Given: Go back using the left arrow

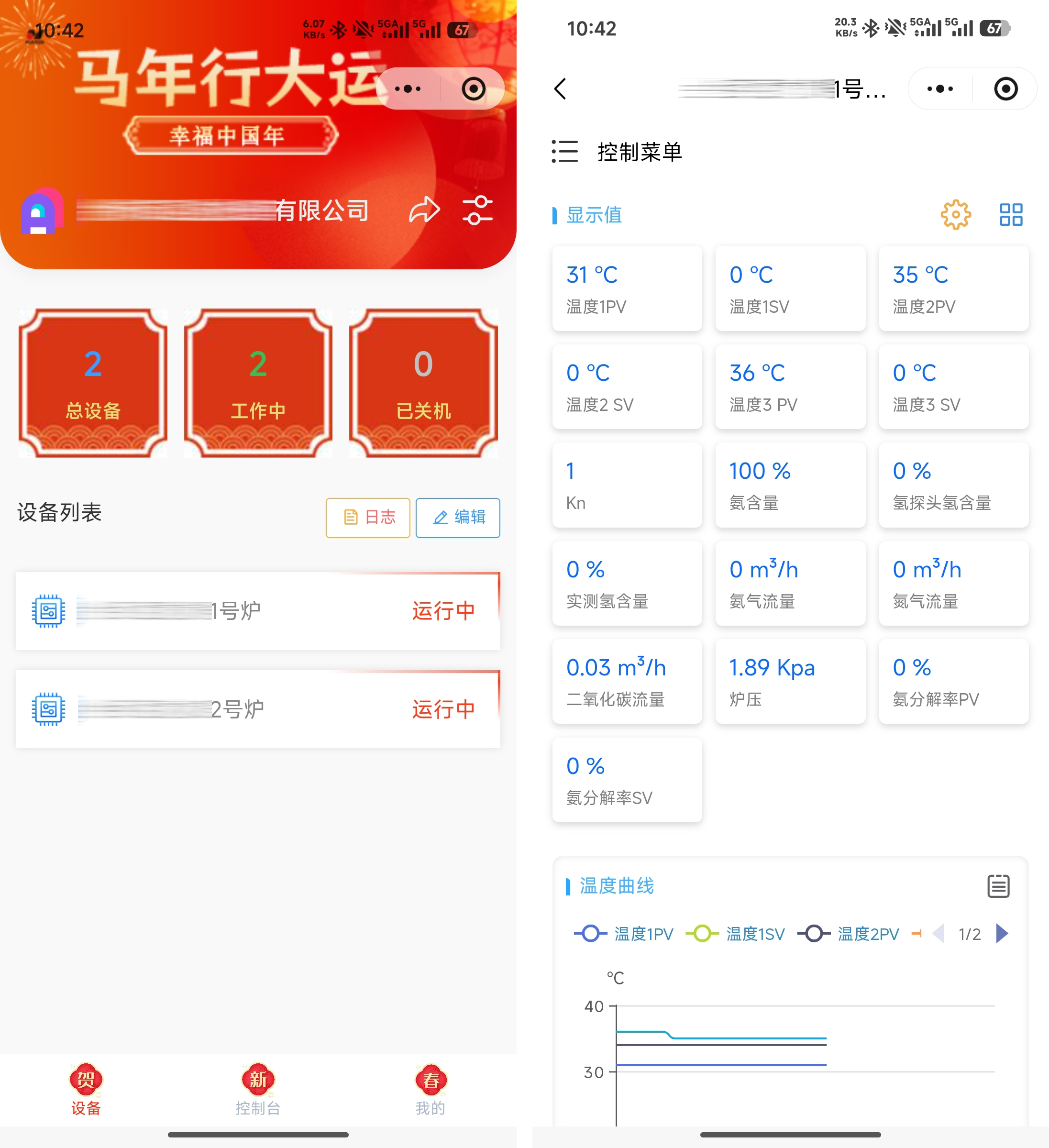Looking at the screenshot, I should (x=561, y=89).
